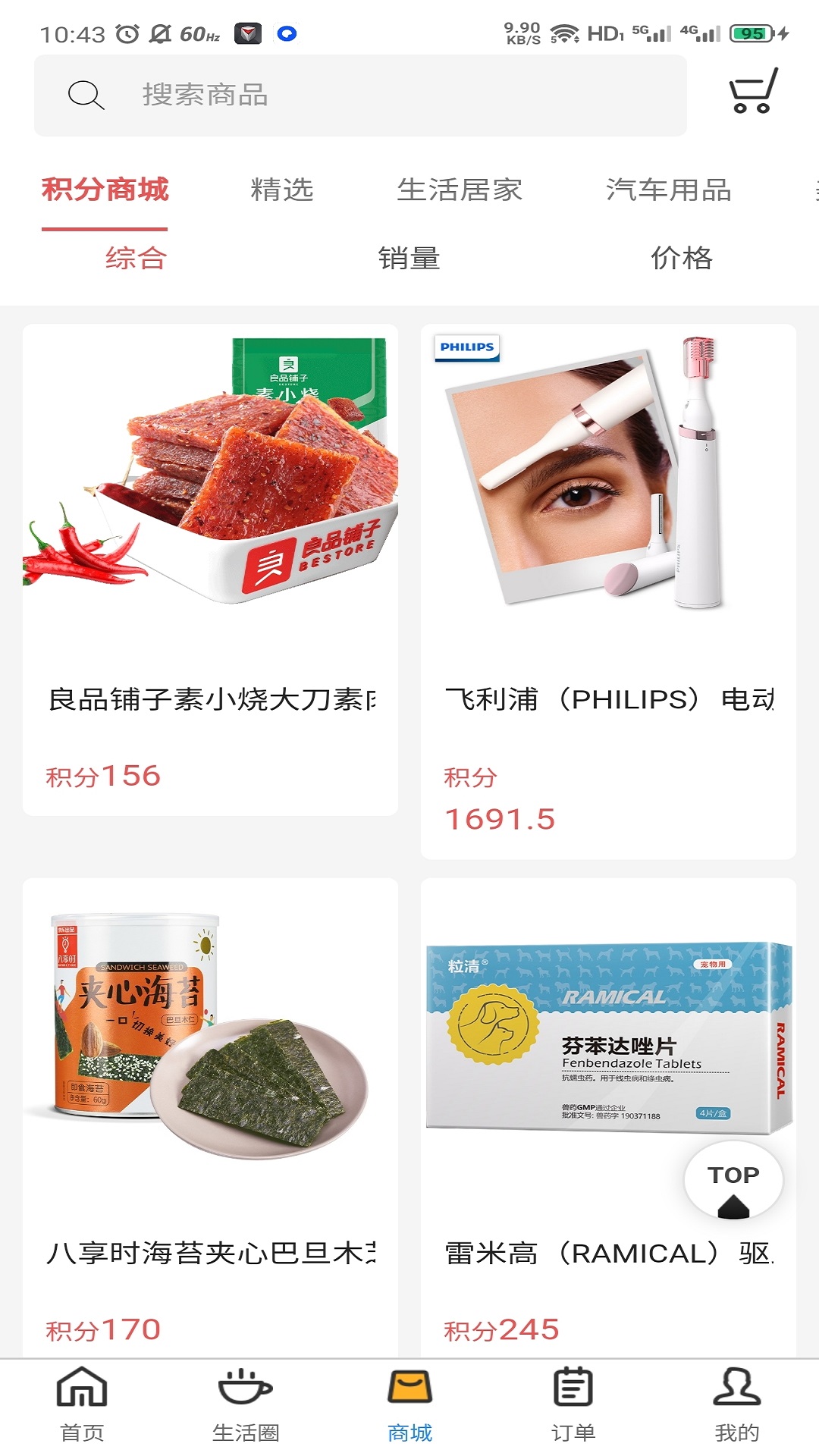Open the 汽车用品 category tab
Screen dimensions: 819x1456
668,190
